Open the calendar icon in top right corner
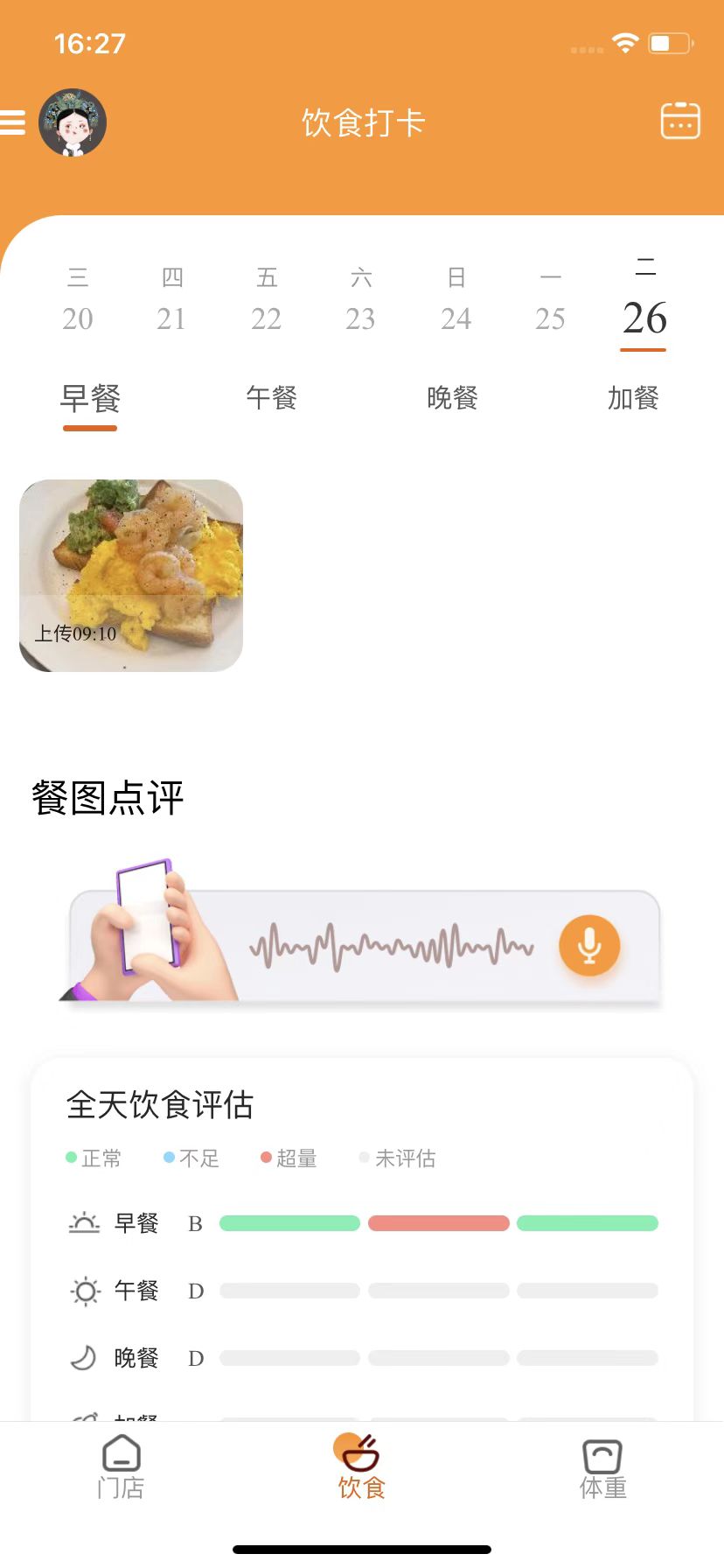This screenshot has width=724, height=1568. pos(680,121)
